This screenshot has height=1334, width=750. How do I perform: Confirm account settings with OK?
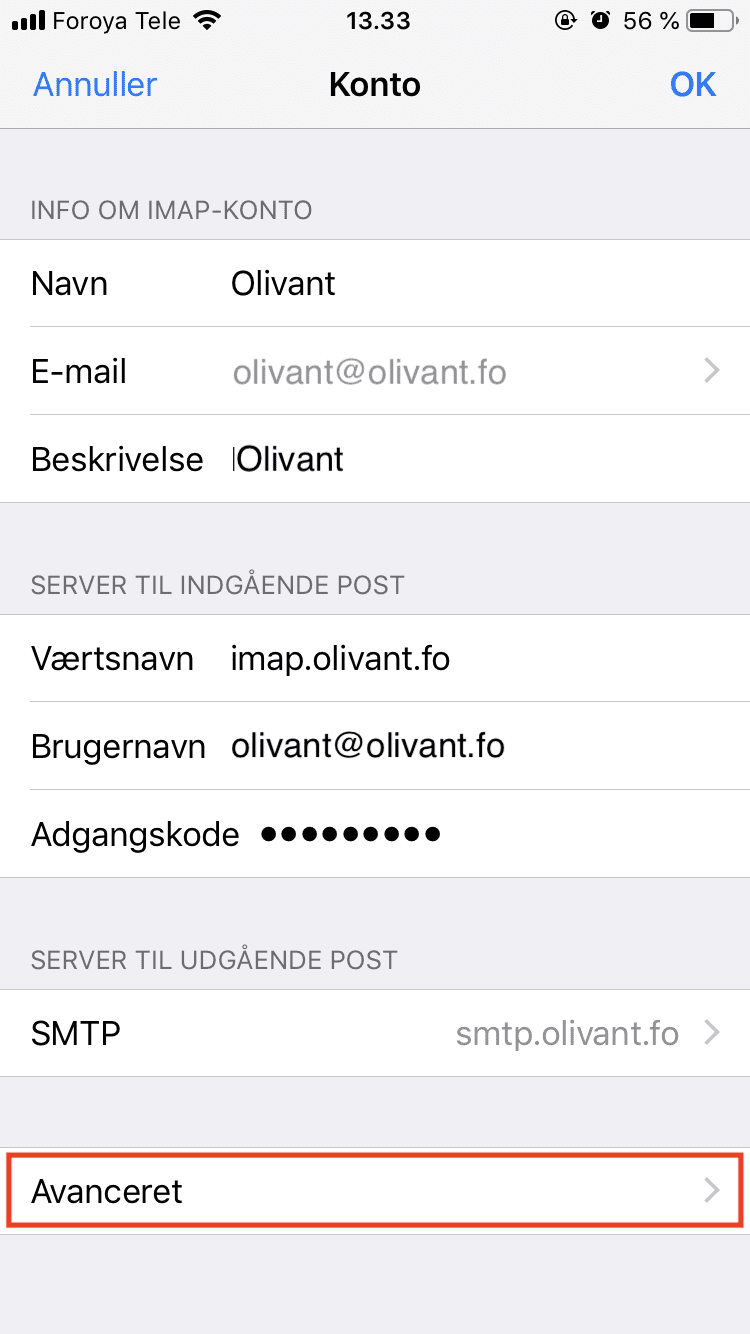693,85
